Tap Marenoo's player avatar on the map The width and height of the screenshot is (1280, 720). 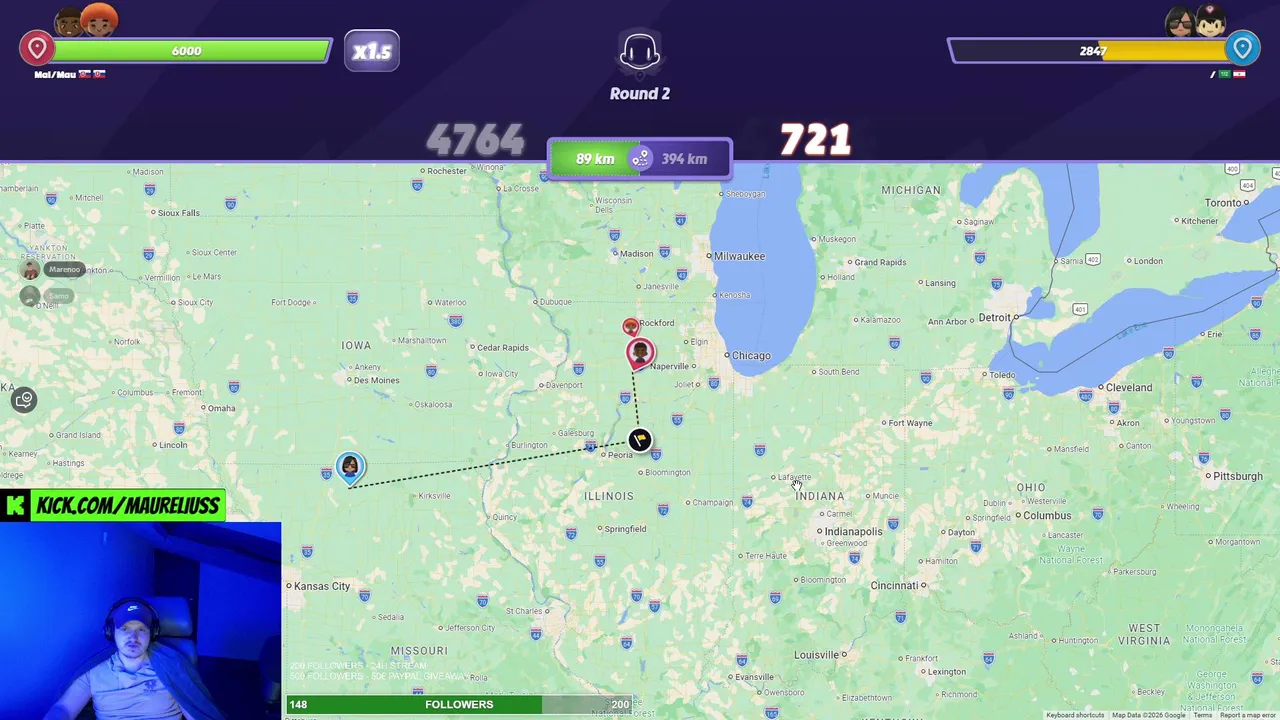pyautogui.click(x=31, y=270)
